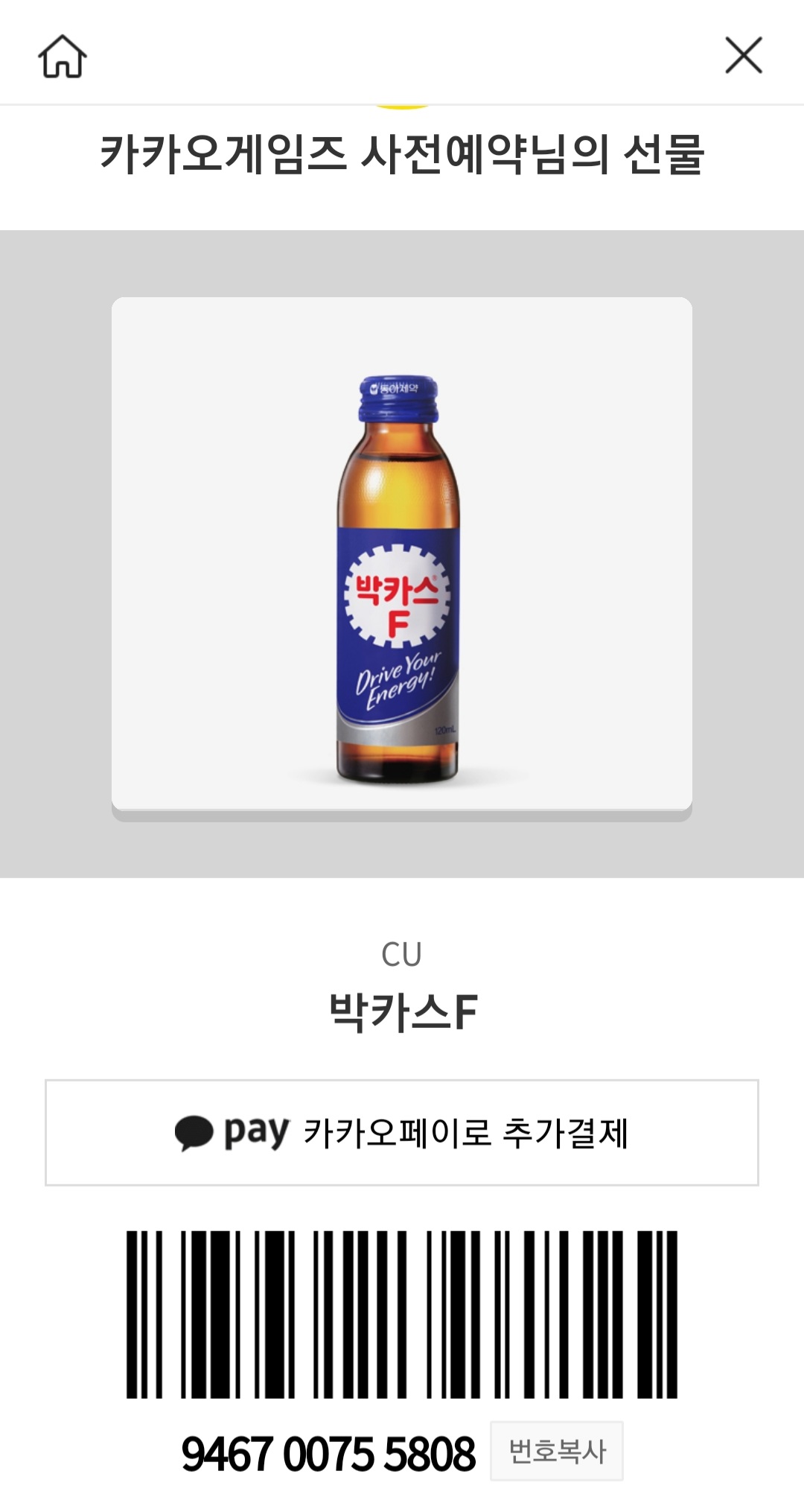Copy the barcode number with 번호복사
The image size is (804, 1512).
pos(557,1451)
